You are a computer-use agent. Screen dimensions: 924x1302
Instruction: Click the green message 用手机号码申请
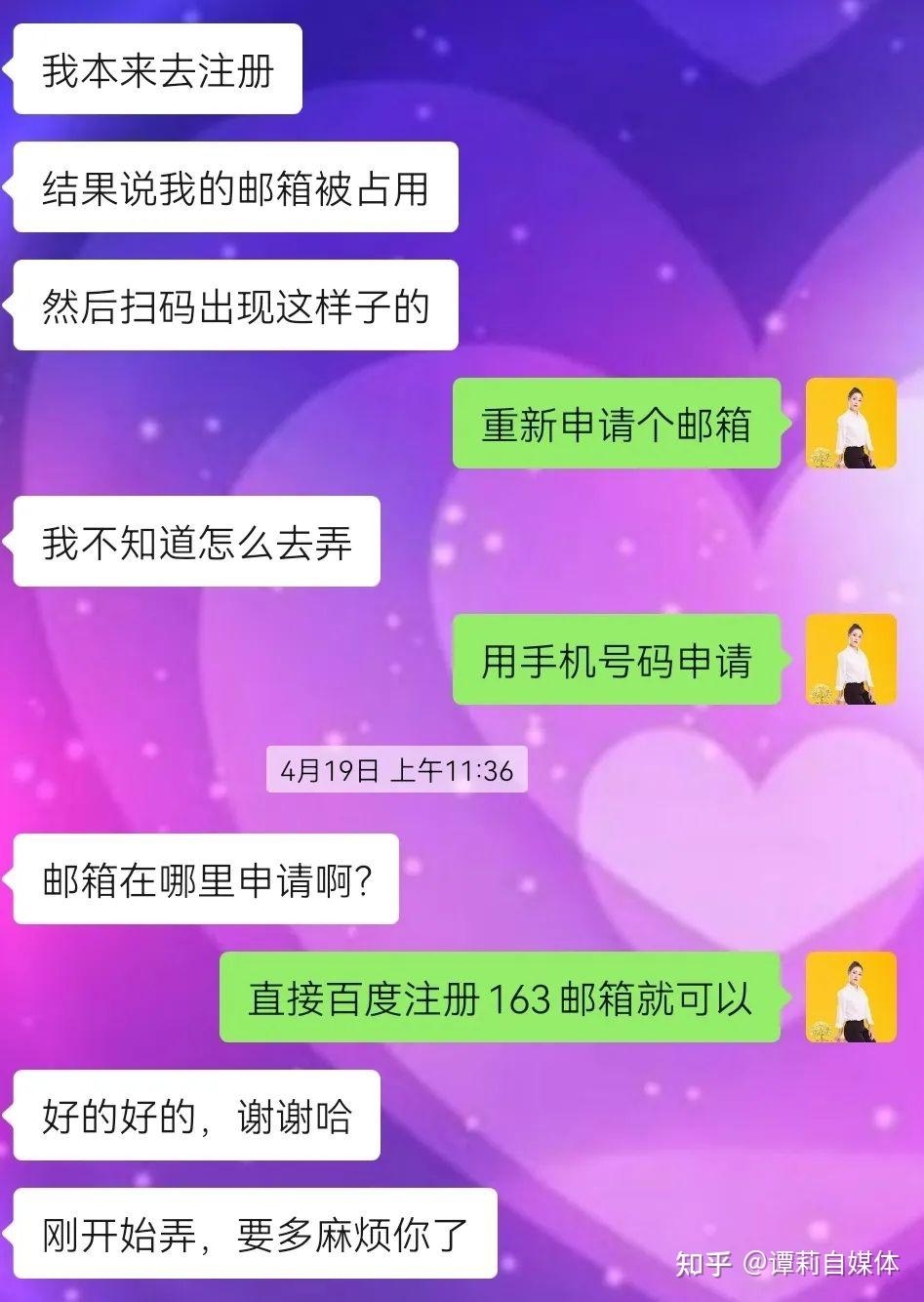tap(619, 660)
